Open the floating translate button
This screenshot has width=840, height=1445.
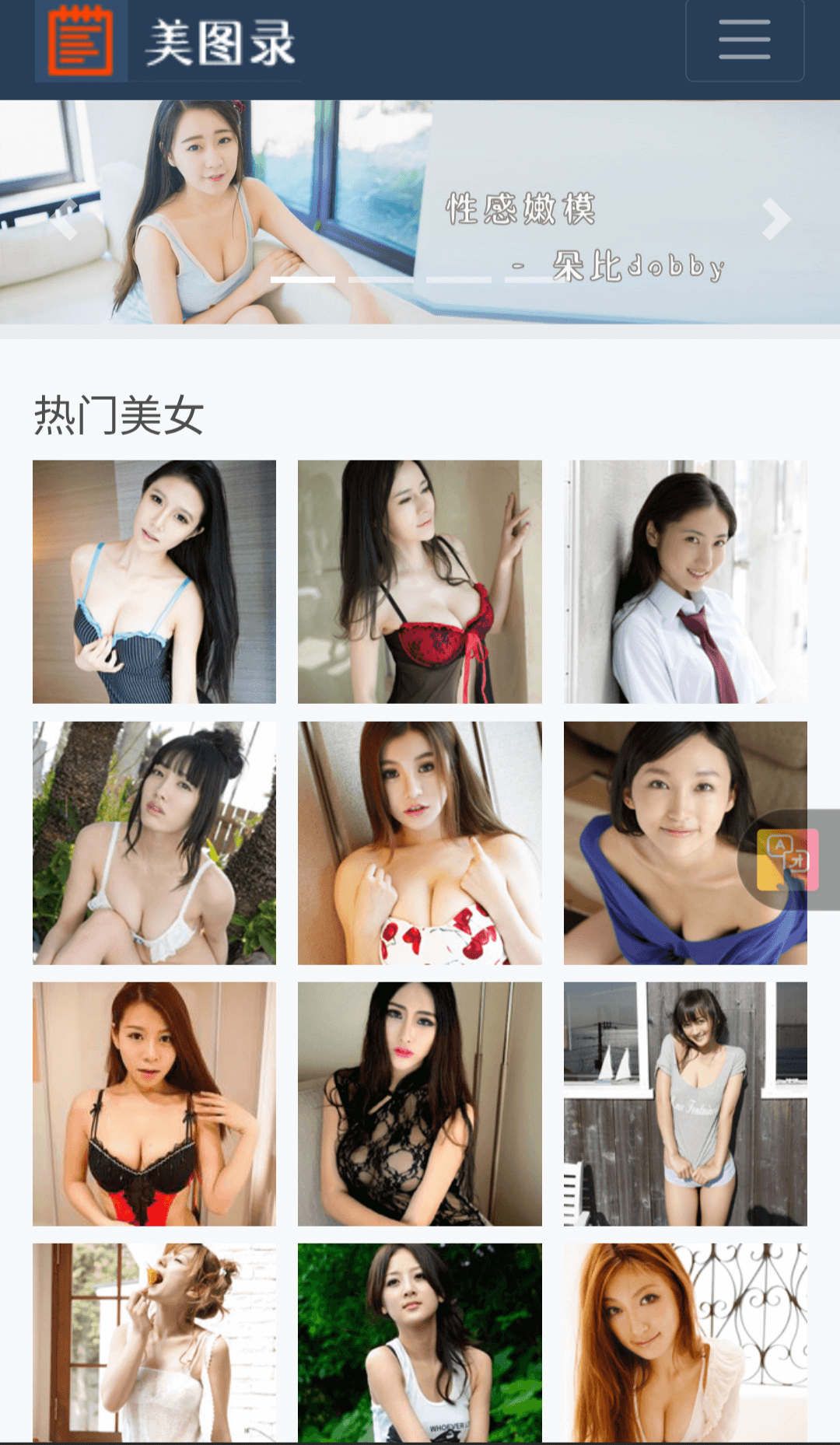(x=788, y=859)
